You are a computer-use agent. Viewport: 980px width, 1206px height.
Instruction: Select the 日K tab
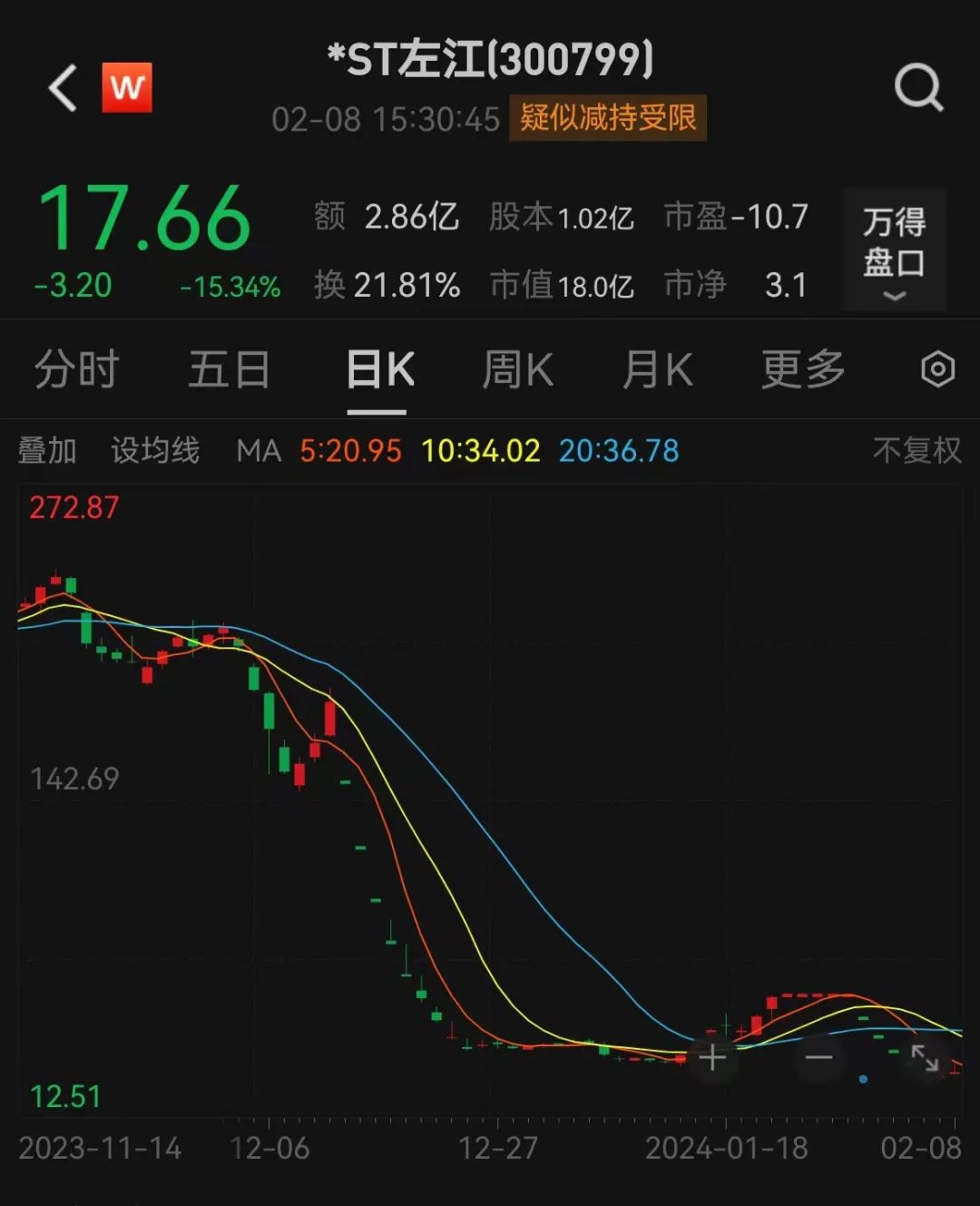(x=379, y=370)
